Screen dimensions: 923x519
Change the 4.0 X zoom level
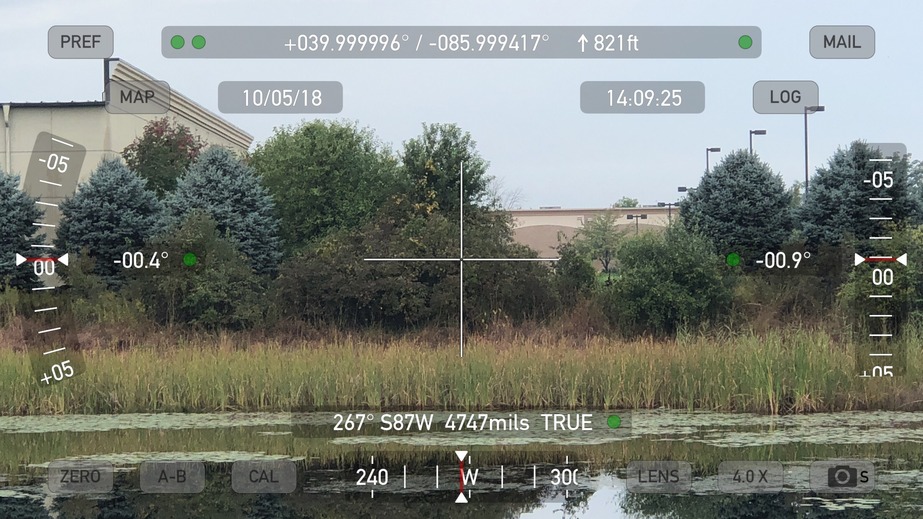[x=750, y=476]
